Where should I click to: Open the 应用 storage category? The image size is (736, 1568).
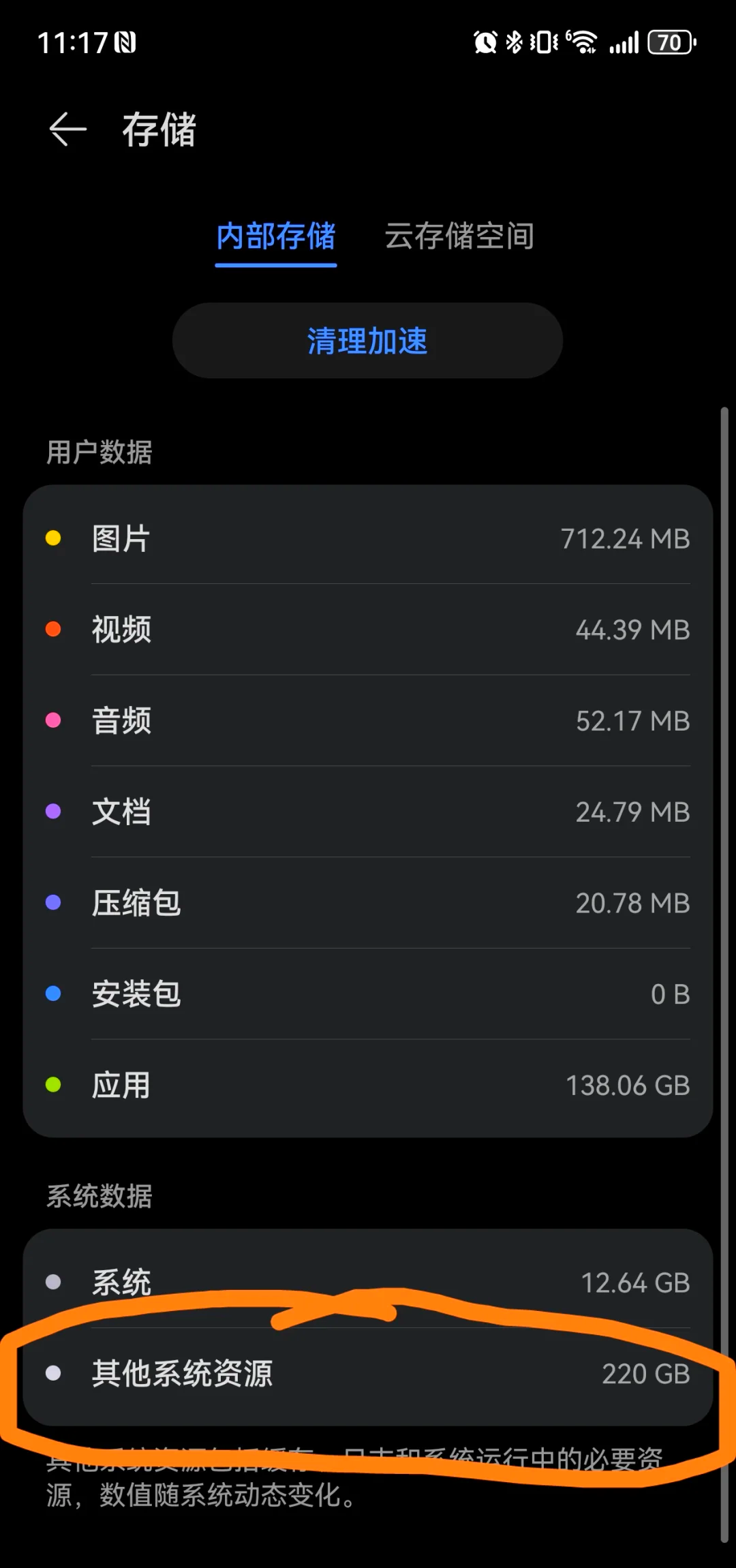[x=368, y=1085]
